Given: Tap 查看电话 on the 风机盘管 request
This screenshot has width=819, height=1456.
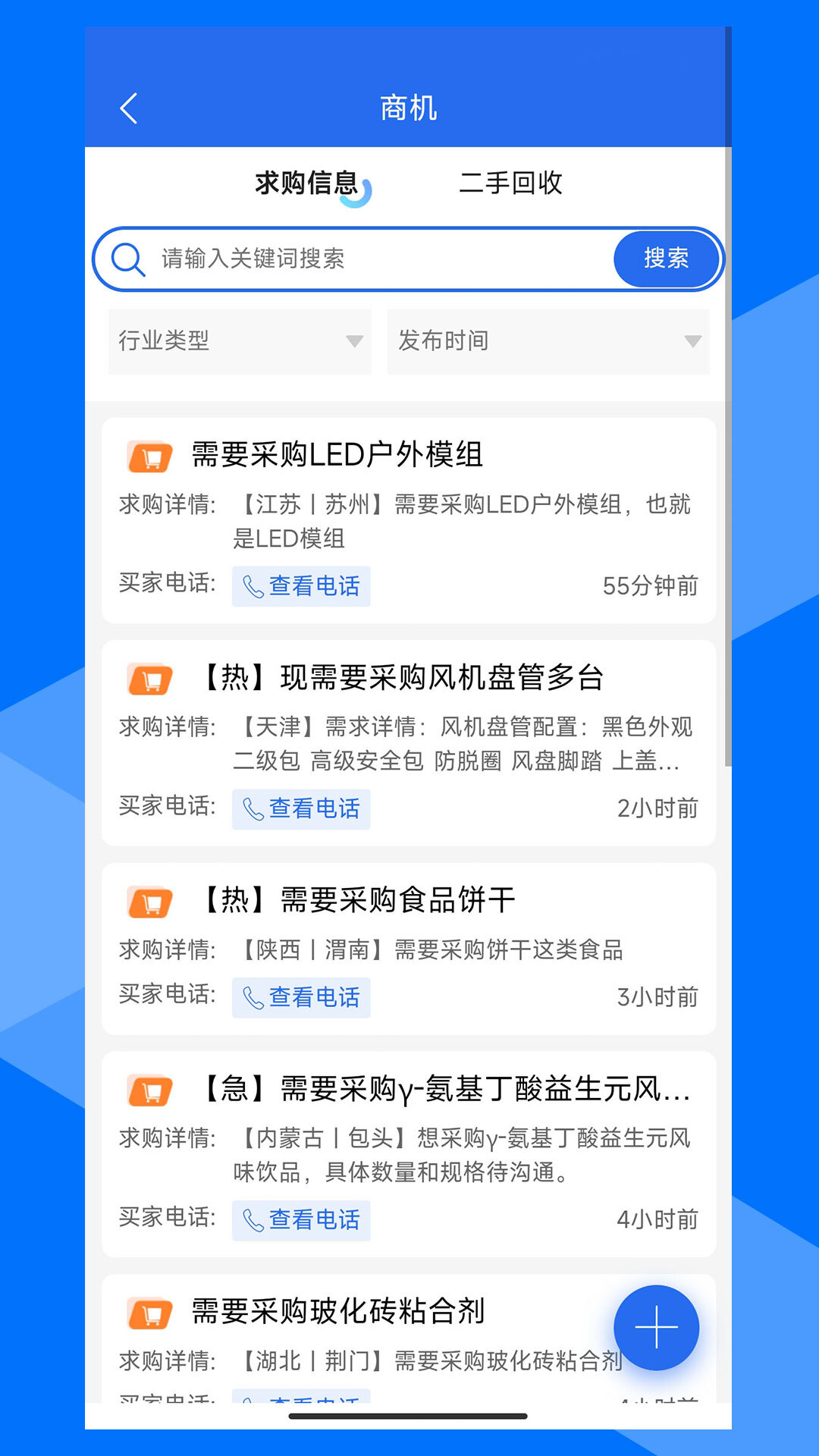Looking at the screenshot, I should [301, 809].
